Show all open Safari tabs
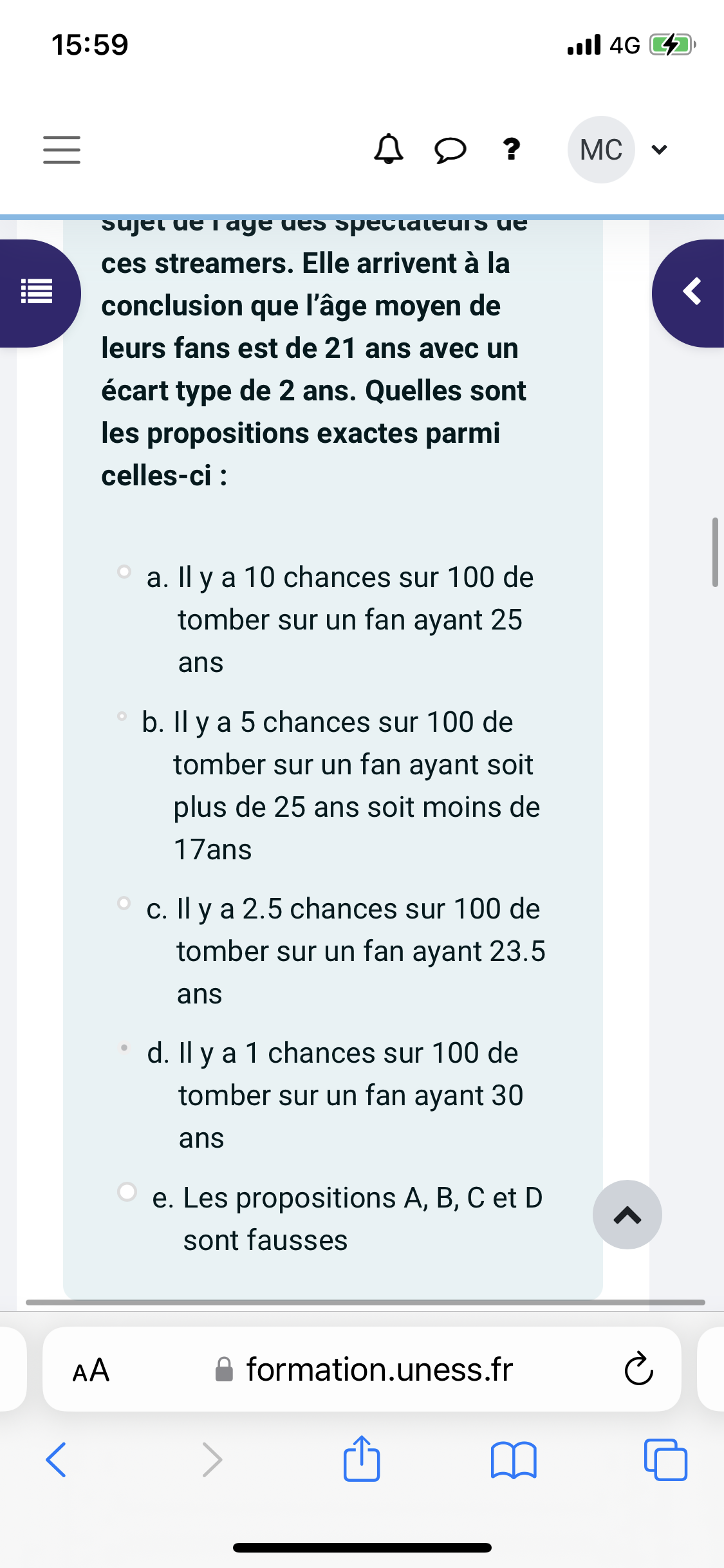This screenshot has width=724, height=1568. [x=665, y=1459]
